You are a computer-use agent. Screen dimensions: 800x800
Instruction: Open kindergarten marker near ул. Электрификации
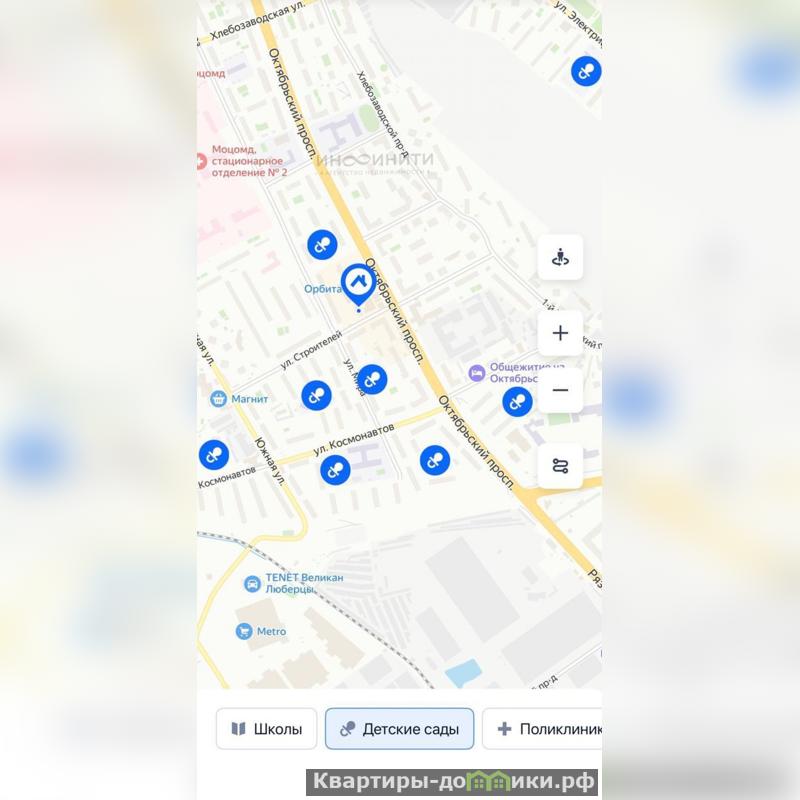point(586,71)
